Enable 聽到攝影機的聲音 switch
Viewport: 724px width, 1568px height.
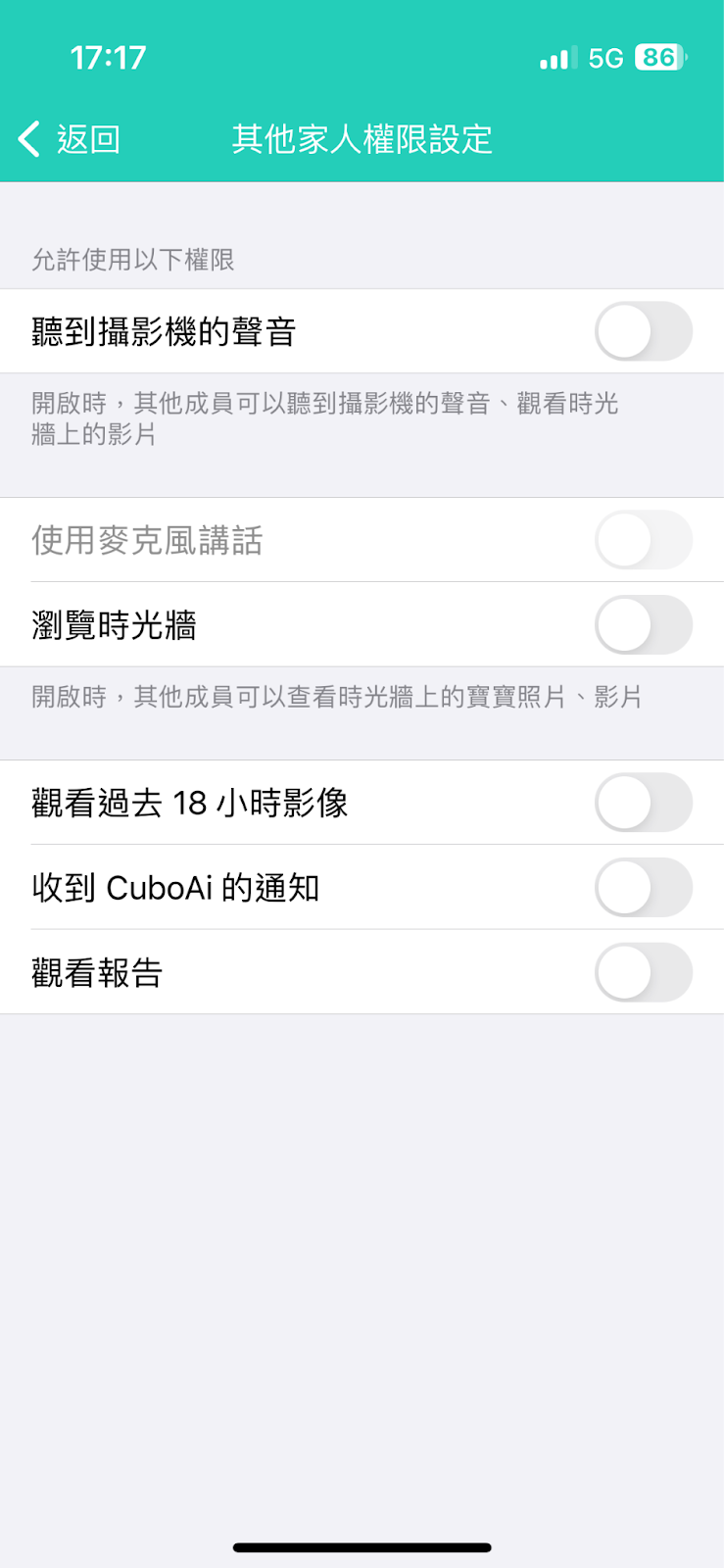point(643,331)
